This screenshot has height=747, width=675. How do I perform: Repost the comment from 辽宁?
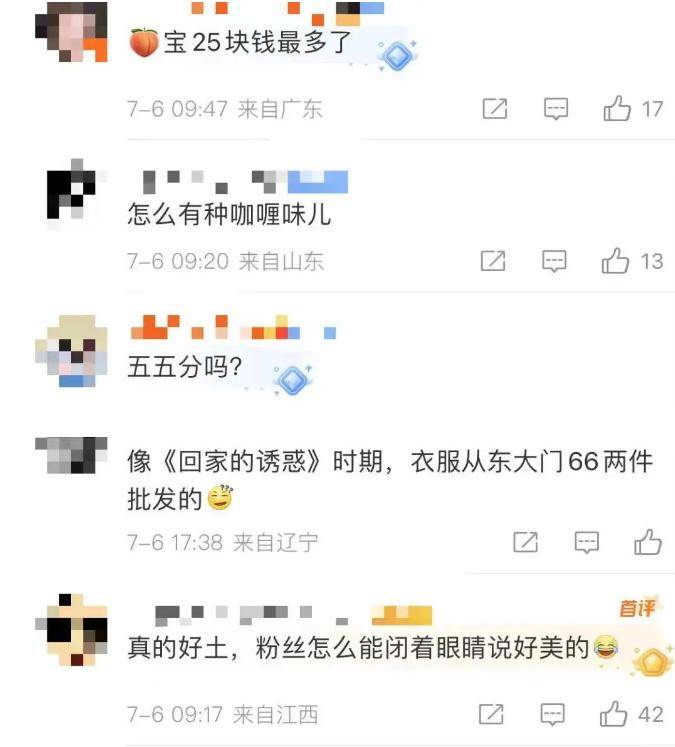pyautogui.click(x=525, y=543)
